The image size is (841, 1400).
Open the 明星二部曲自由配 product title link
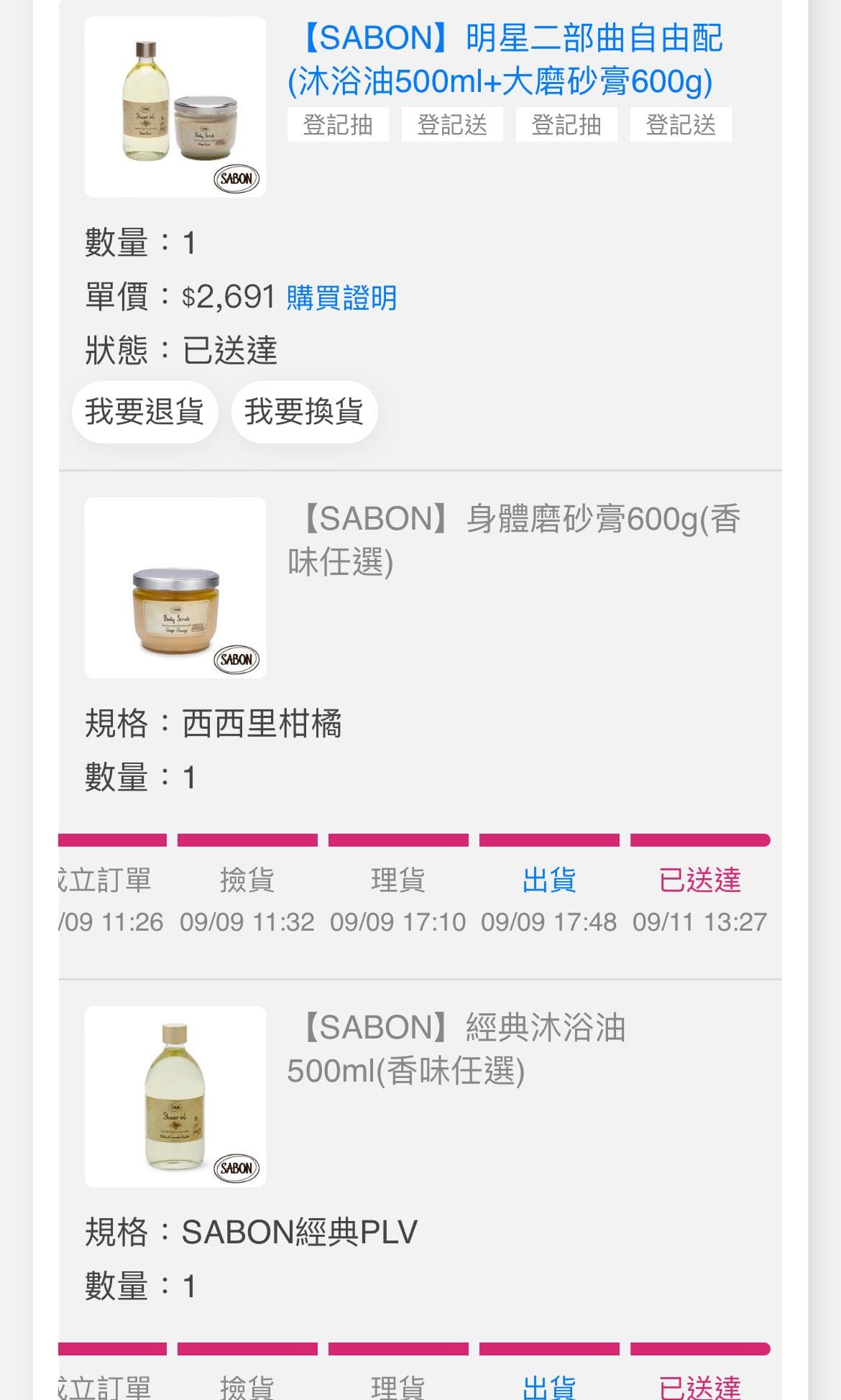coord(505,59)
